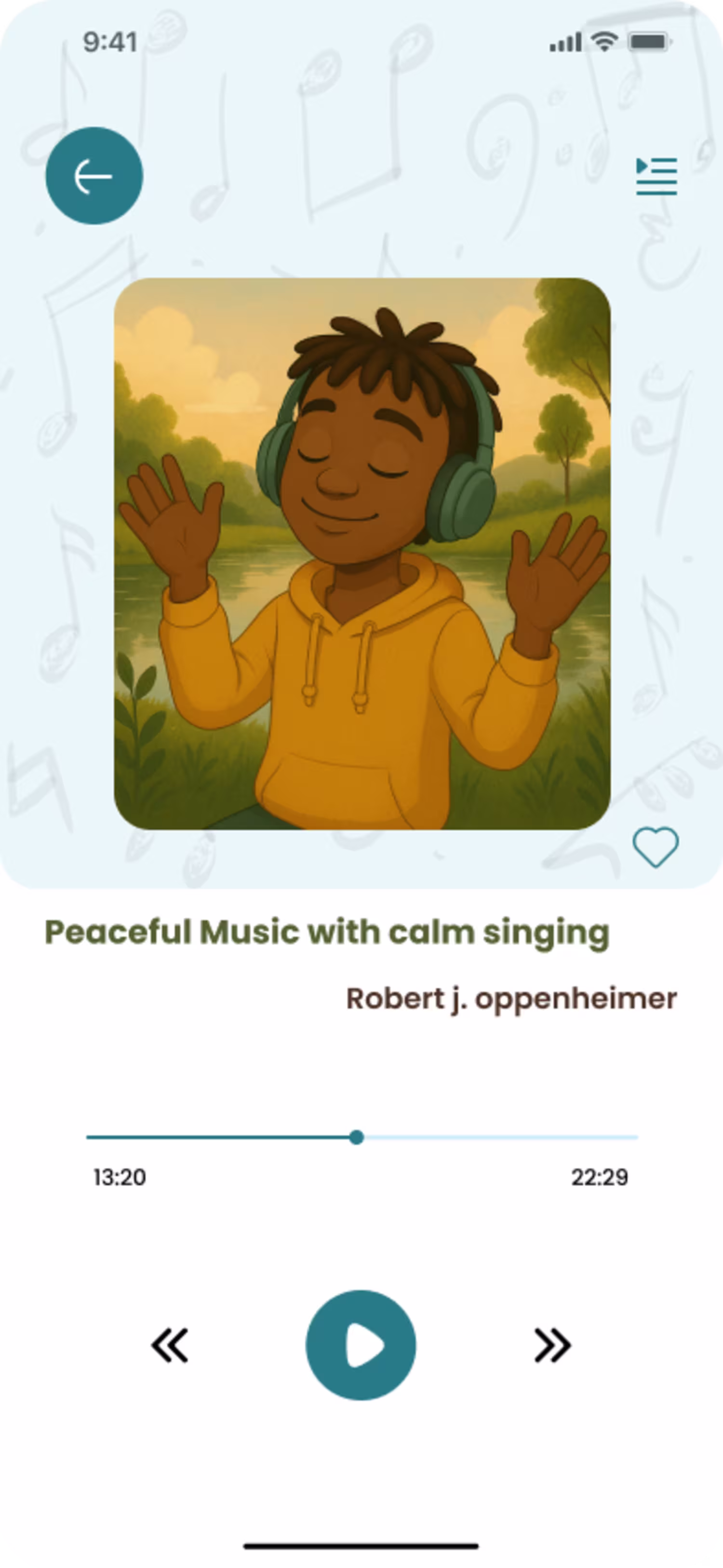Rewind with the double left arrows
The height and width of the screenshot is (1568, 723).
[170, 1345]
